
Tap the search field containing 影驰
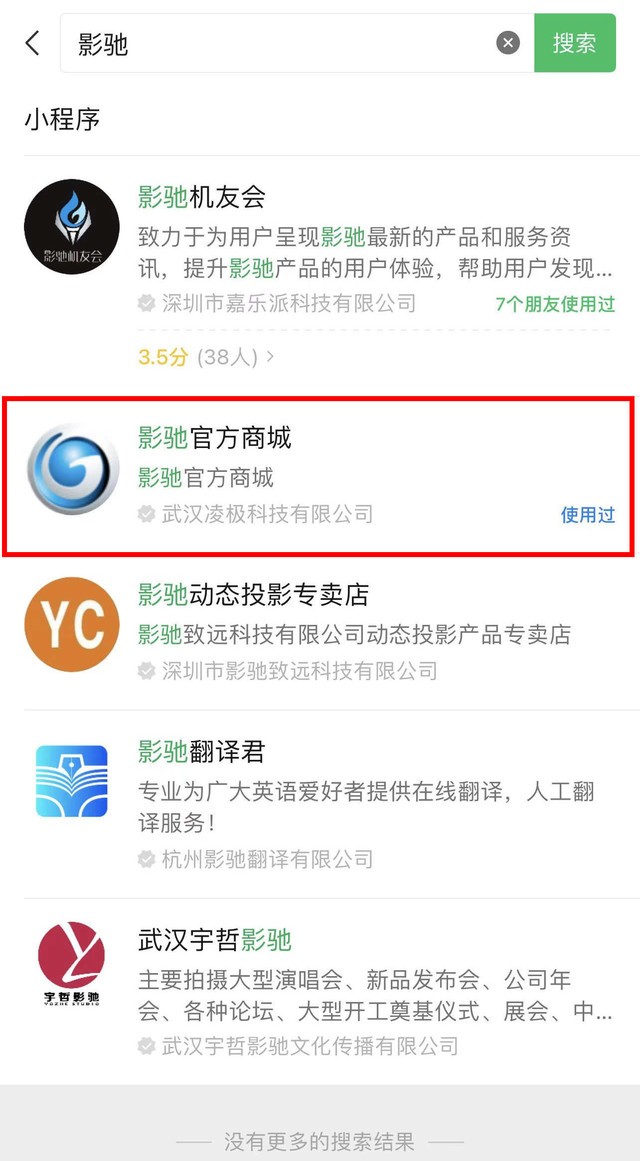point(280,43)
